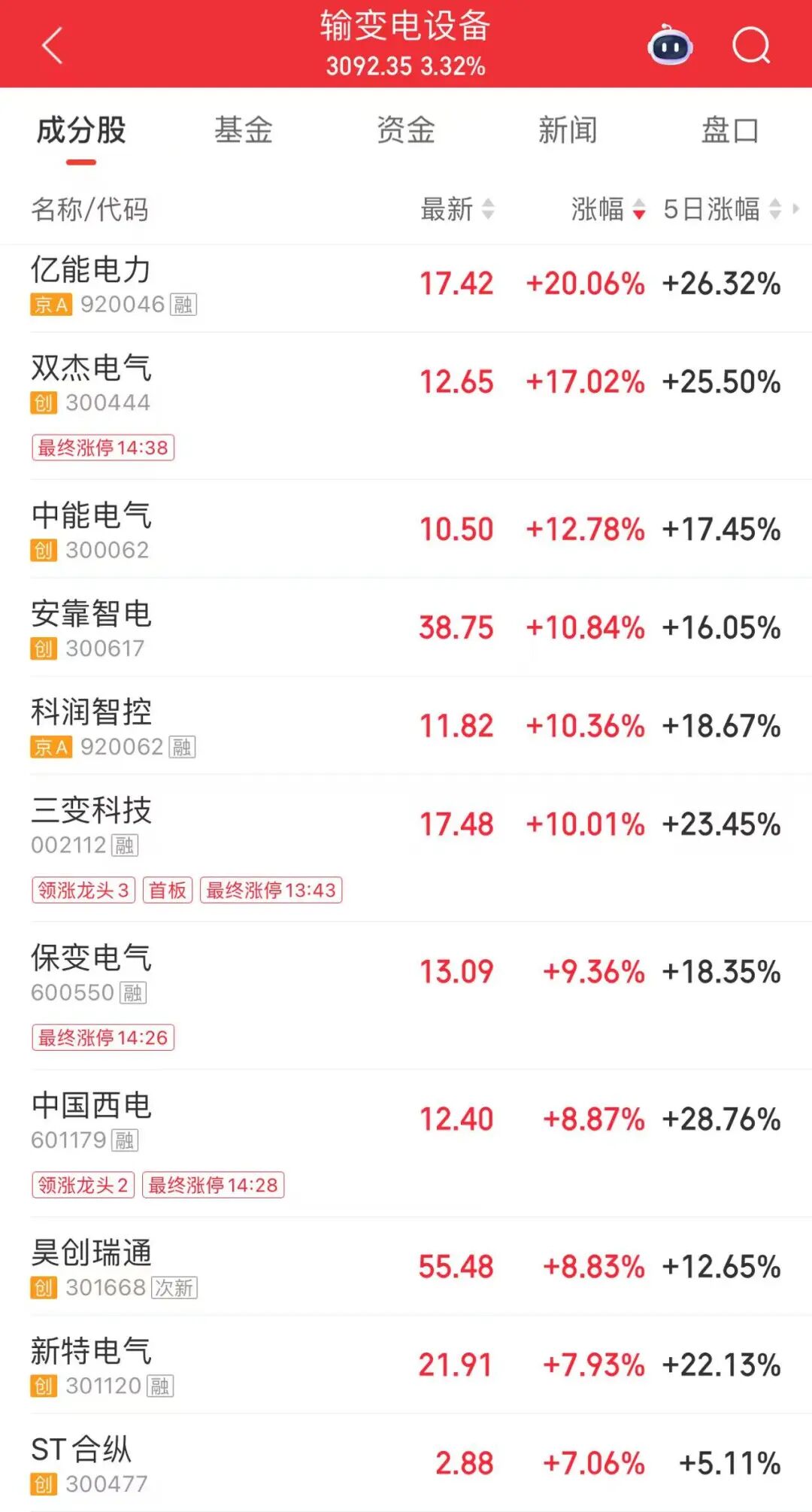Sort the list by 5日涨幅
The image size is (812, 1512).
(722, 209)
